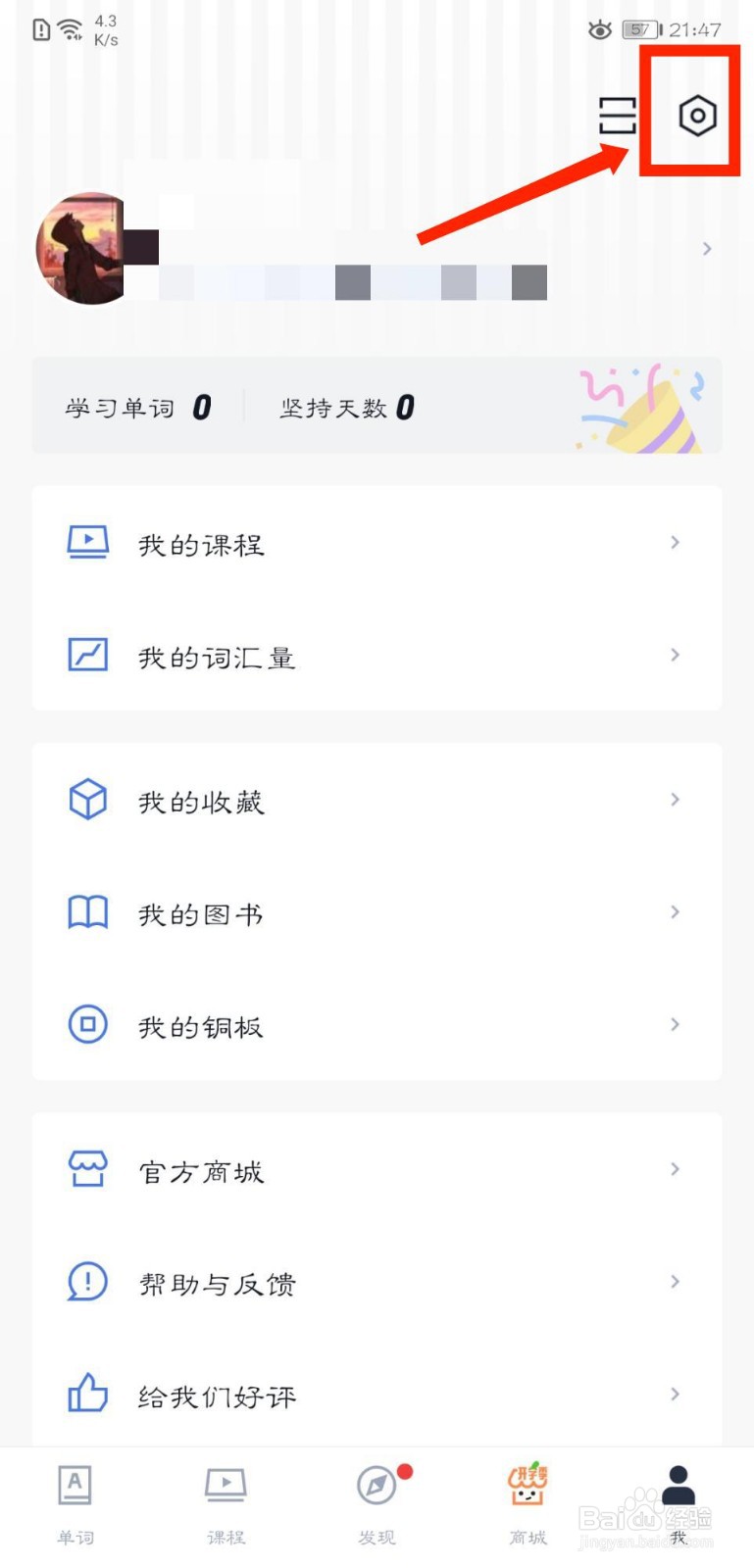Image resolution: width=754 pixels, height=1568 pixels.
Task: Expand profile details with the chevron
Action: (x=707, y=249)
